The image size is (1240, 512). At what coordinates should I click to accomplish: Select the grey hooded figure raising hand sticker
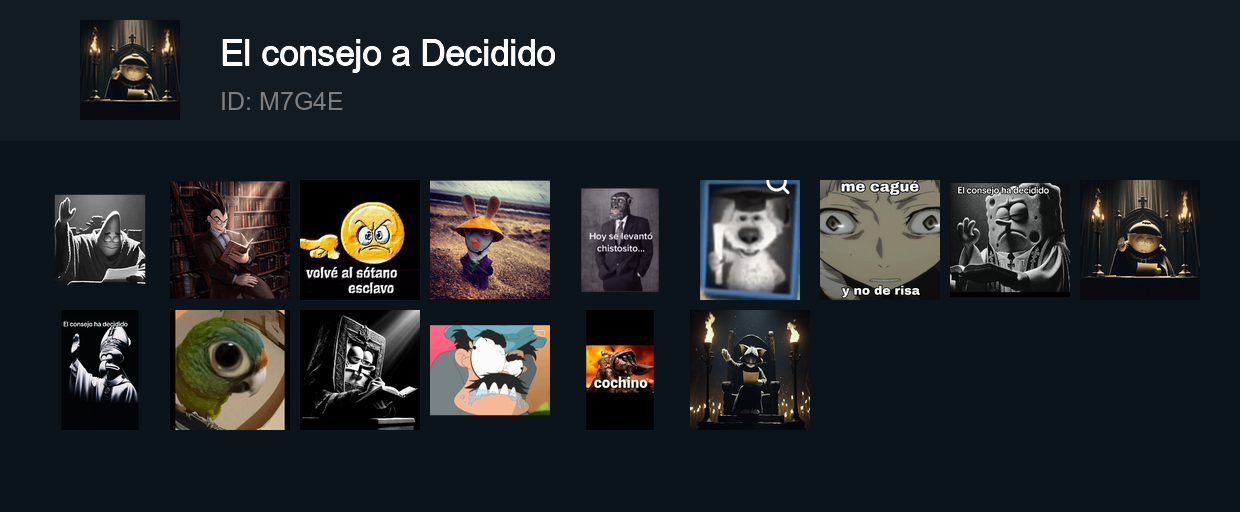coord(100,240)
